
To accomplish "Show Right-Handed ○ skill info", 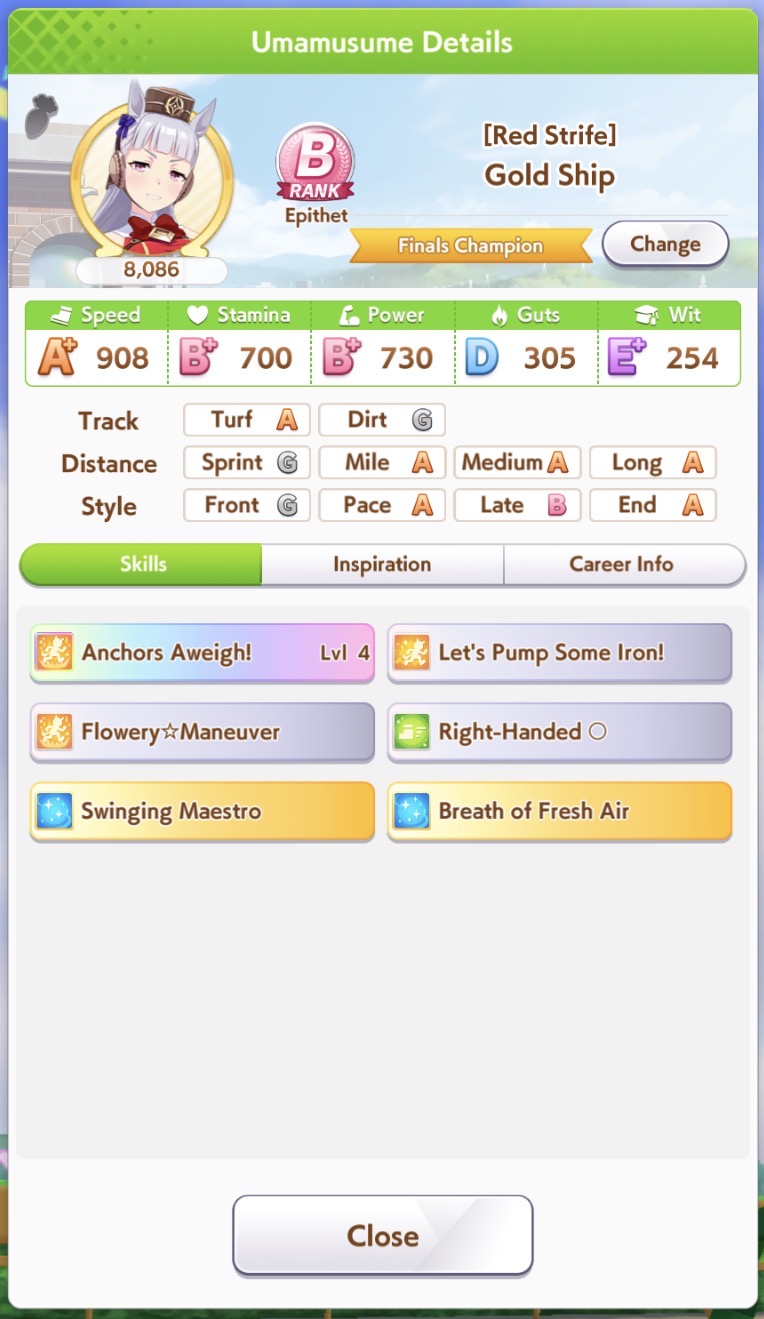I will (x=559, y=732).
